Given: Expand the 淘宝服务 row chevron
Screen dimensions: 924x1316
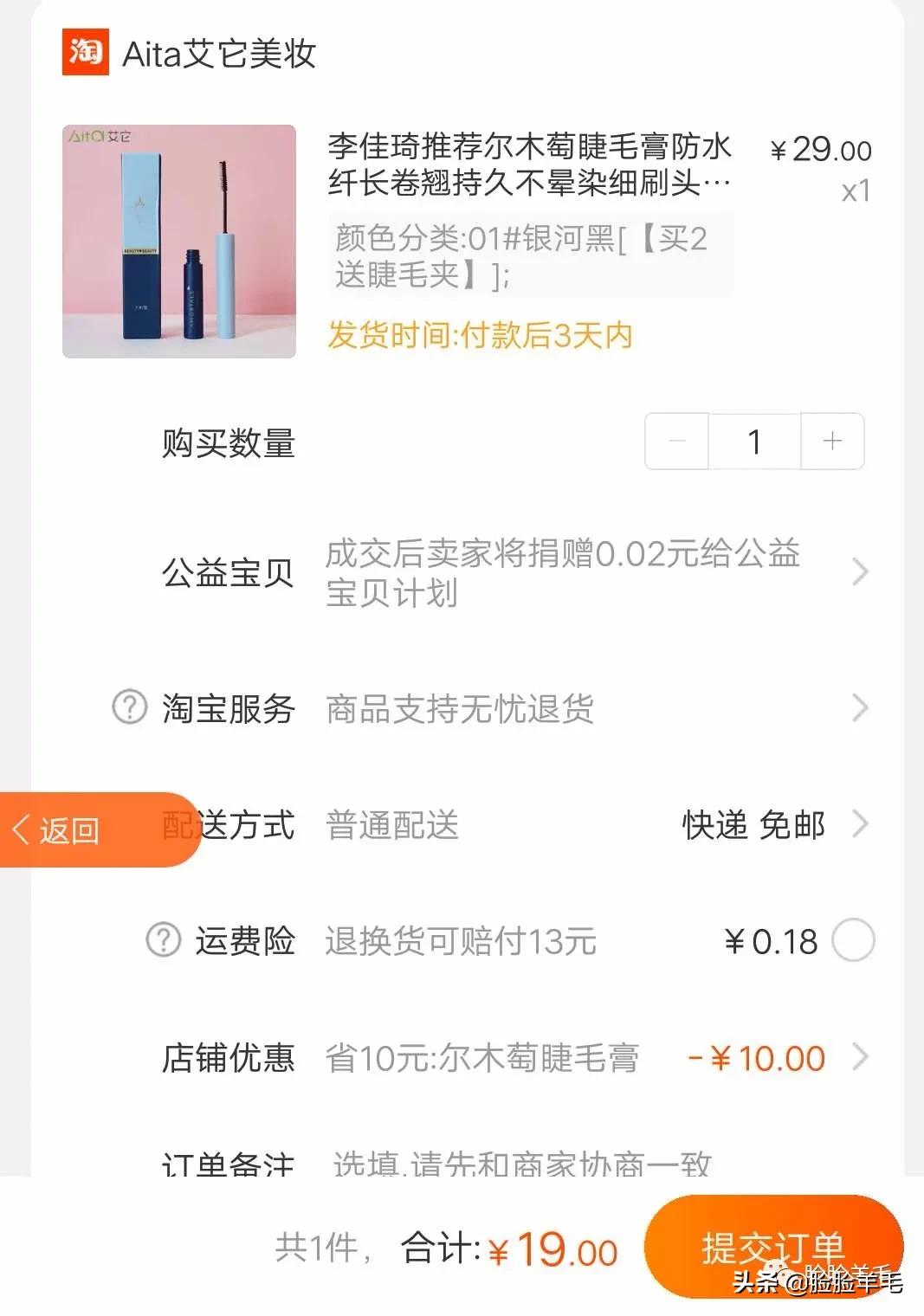Looking at the screenshot, I should (x=859, y=710).
